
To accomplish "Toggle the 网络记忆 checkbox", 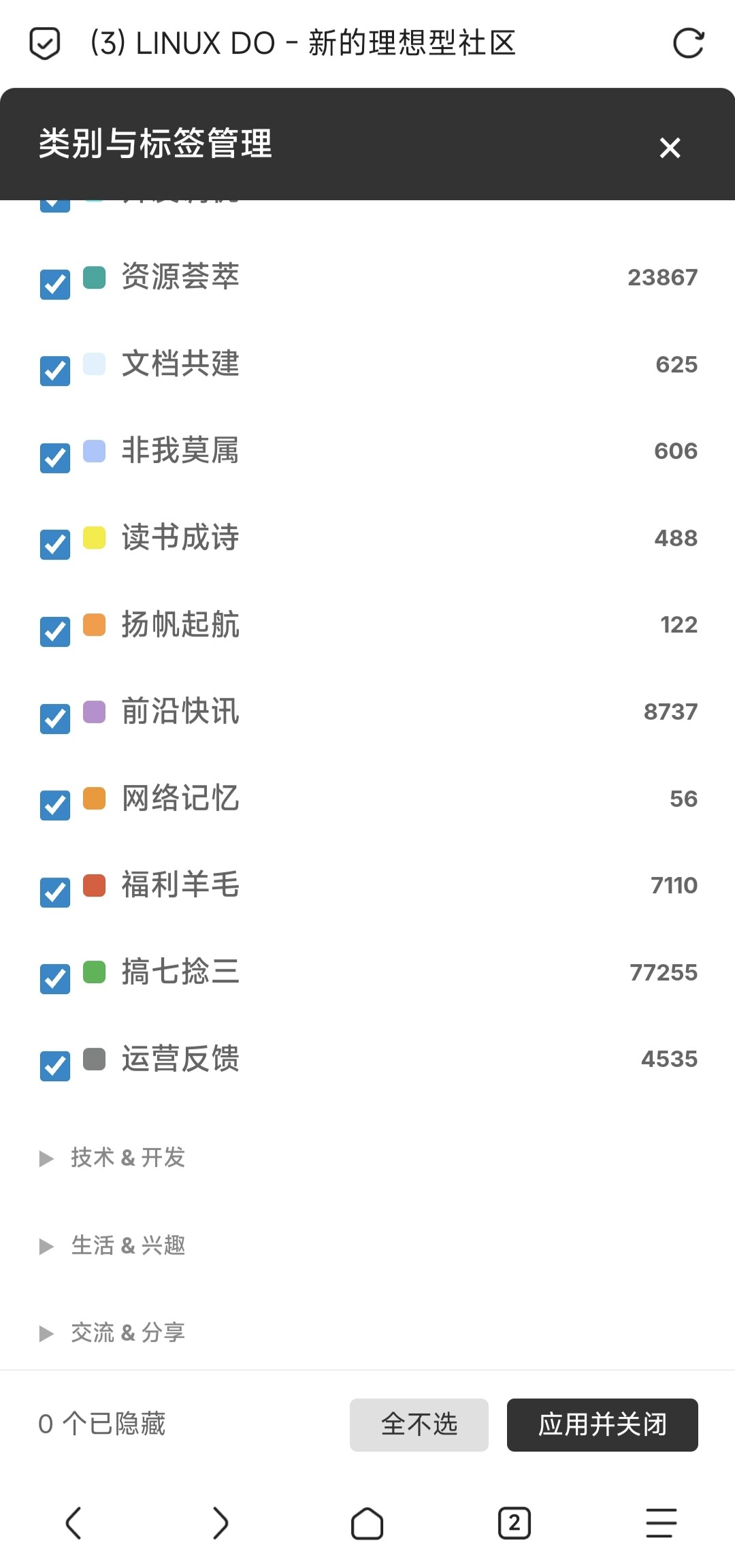I will point(55,805).
